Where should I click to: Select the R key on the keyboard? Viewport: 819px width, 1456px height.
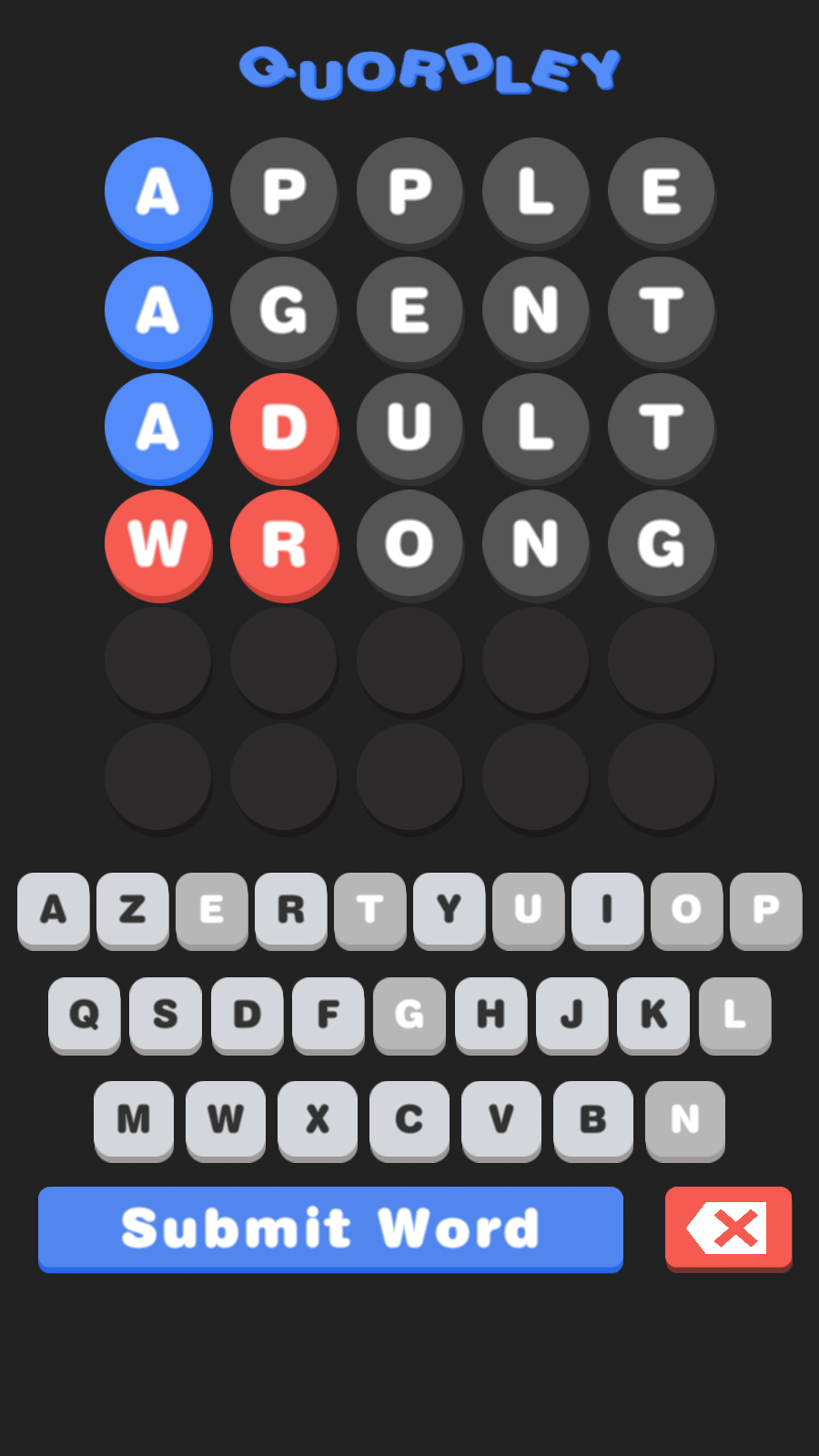[291, 911]
